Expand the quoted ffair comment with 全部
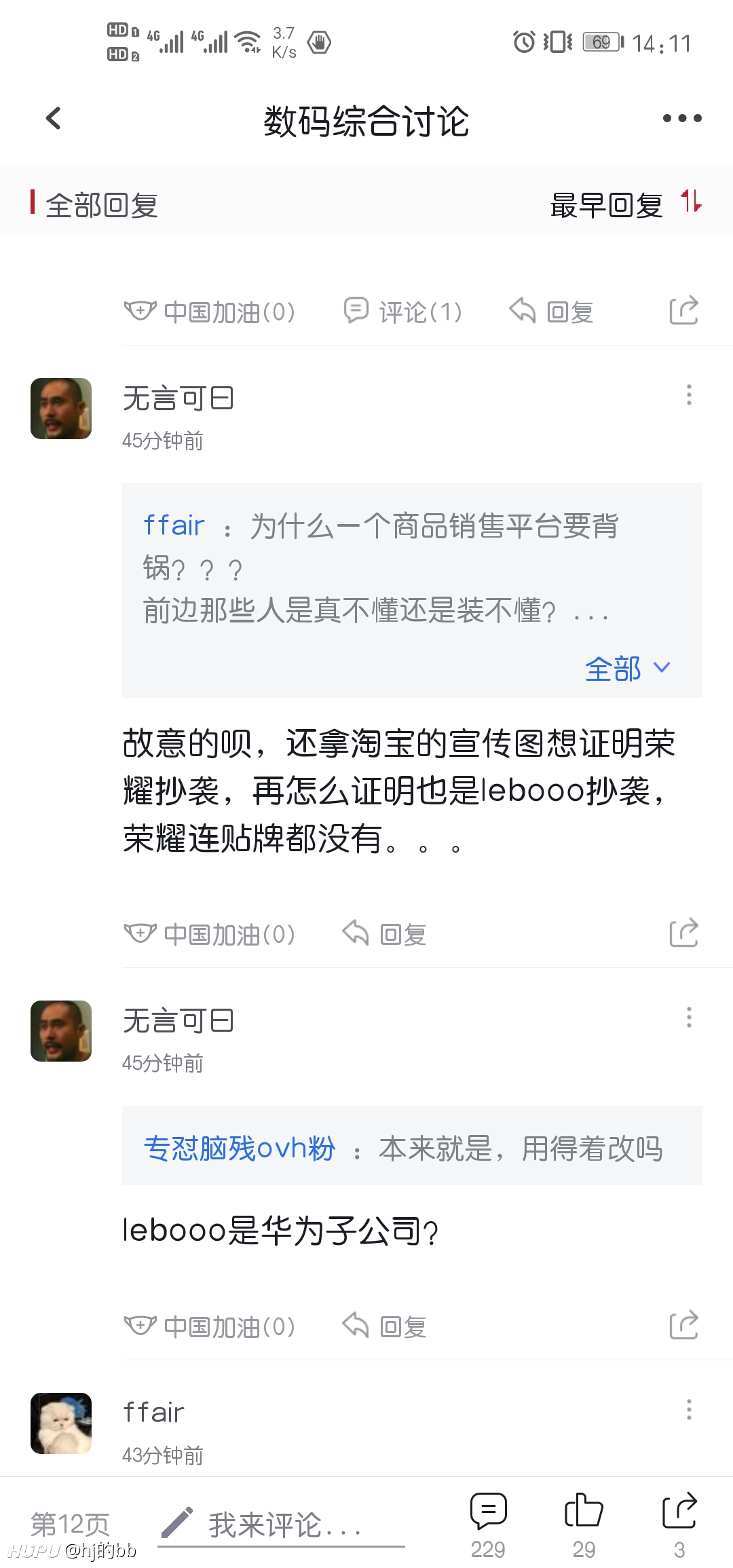The height and width of the screenshot is (1568, 733). click(x=627, y=669)
